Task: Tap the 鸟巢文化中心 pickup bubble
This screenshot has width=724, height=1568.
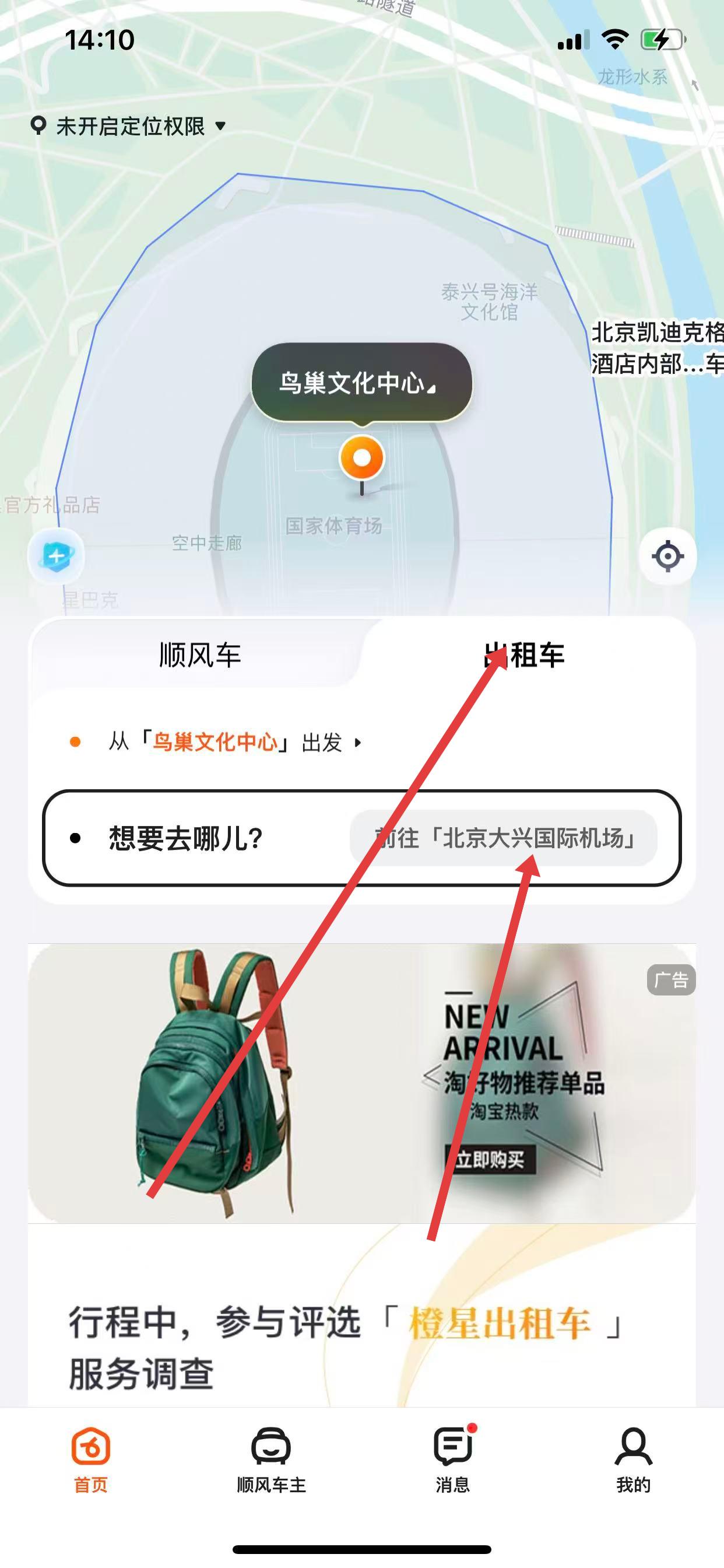Action: [361, 383]
